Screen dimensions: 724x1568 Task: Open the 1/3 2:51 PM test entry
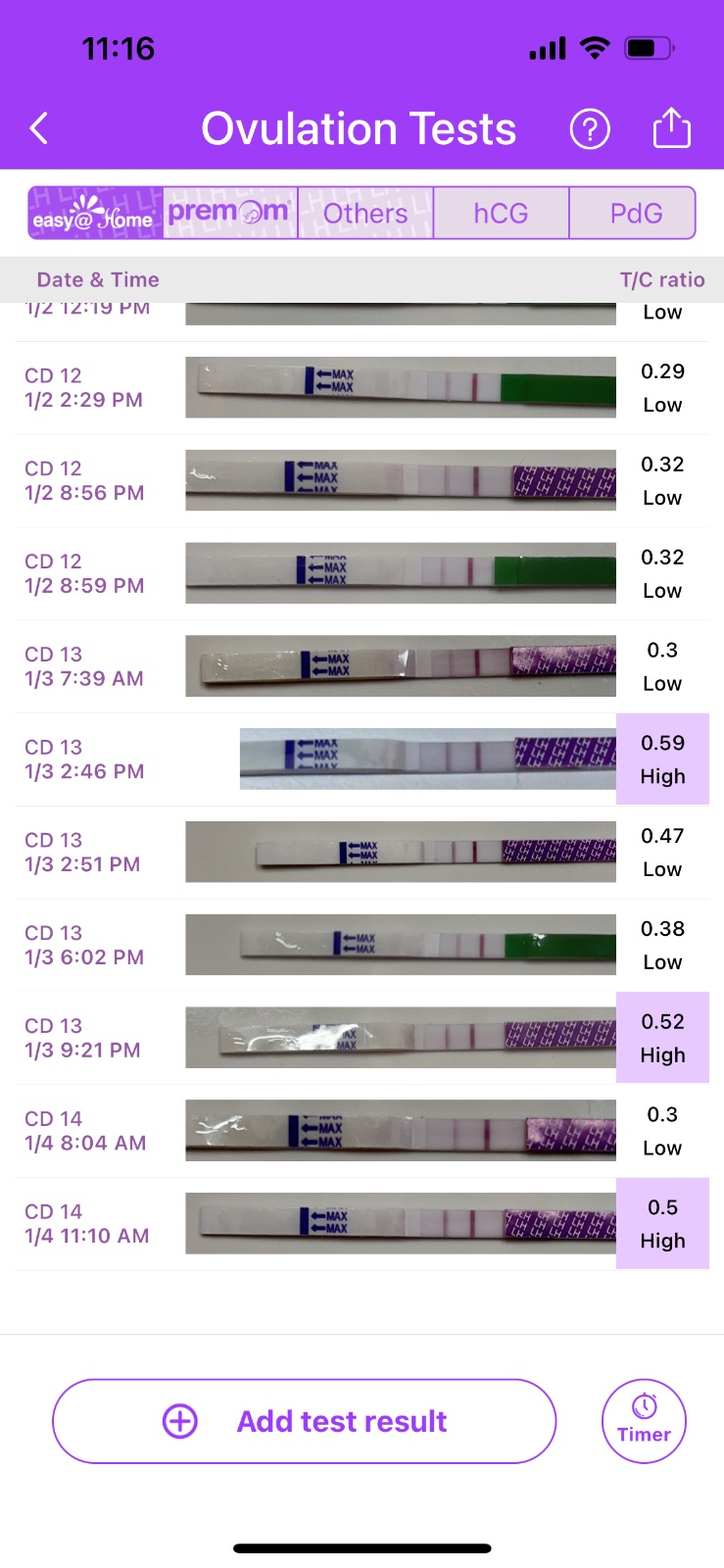362,853
